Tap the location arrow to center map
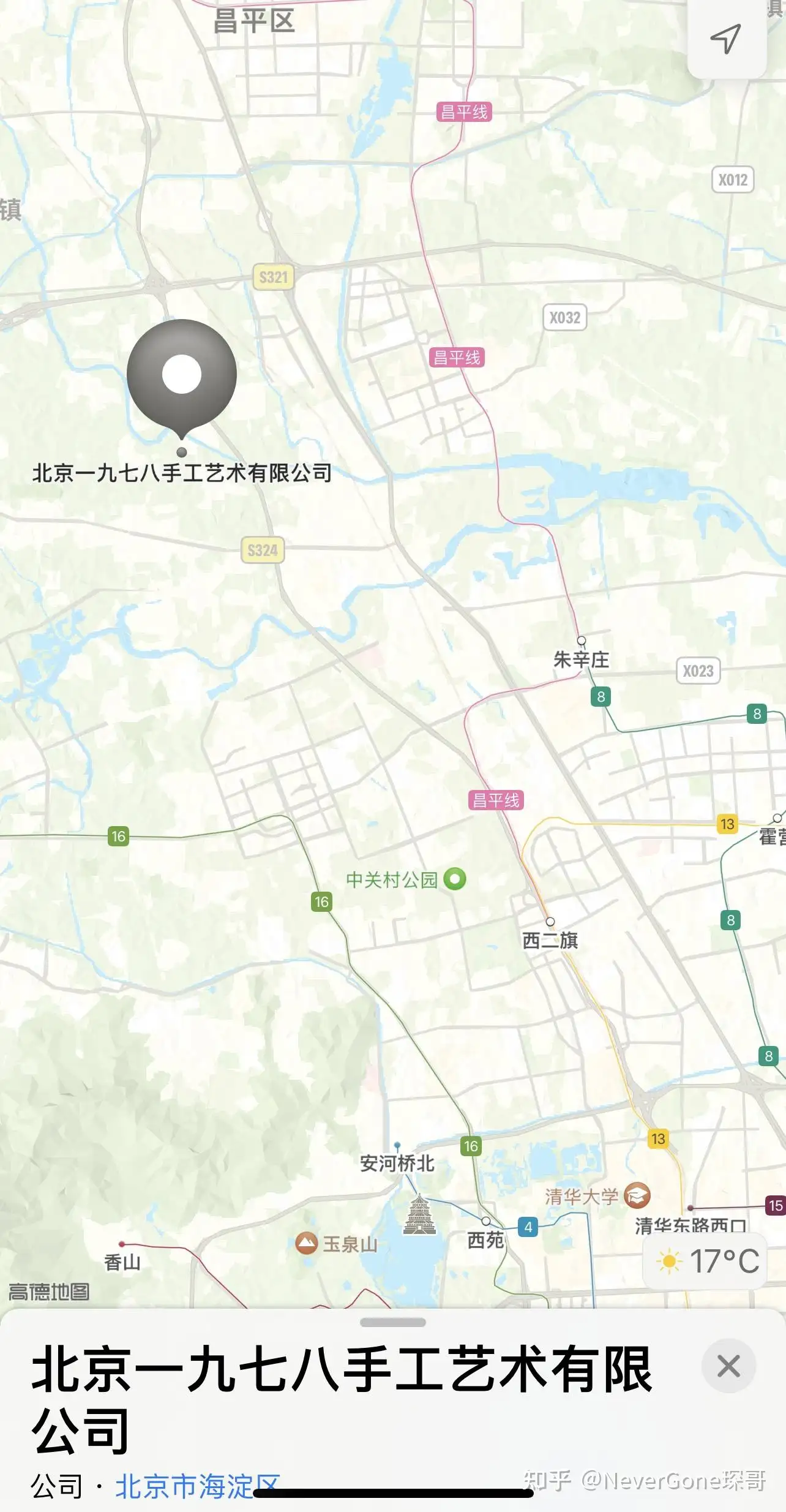The height and width of the screenshot is (1512, 786). (726, 39)
